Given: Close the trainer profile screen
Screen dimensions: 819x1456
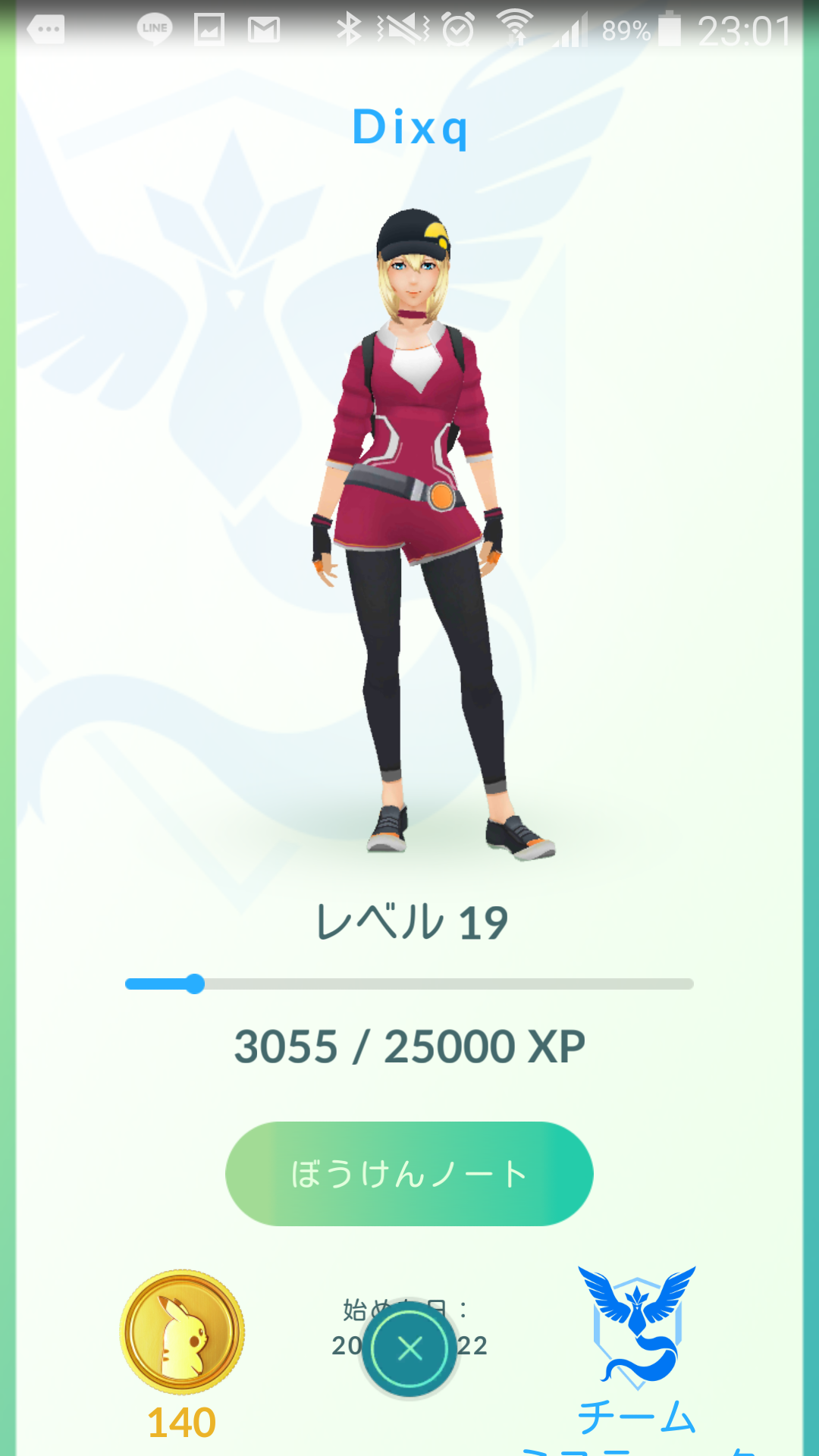Looking at the screenshot, I should coord(409,1349).
